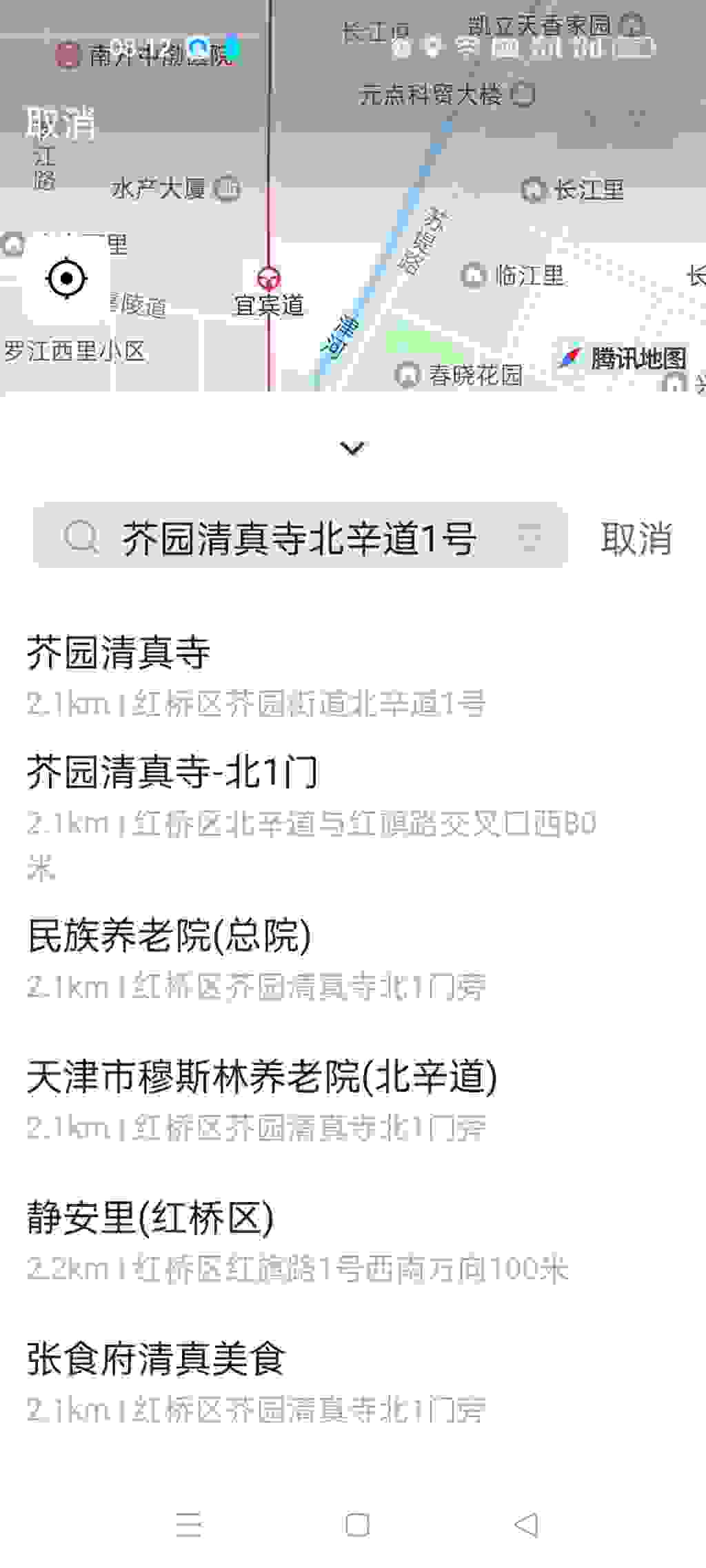This screenshot has height=1568, width=706.
Task: Re-center map on current location
Action: (66, 279)
